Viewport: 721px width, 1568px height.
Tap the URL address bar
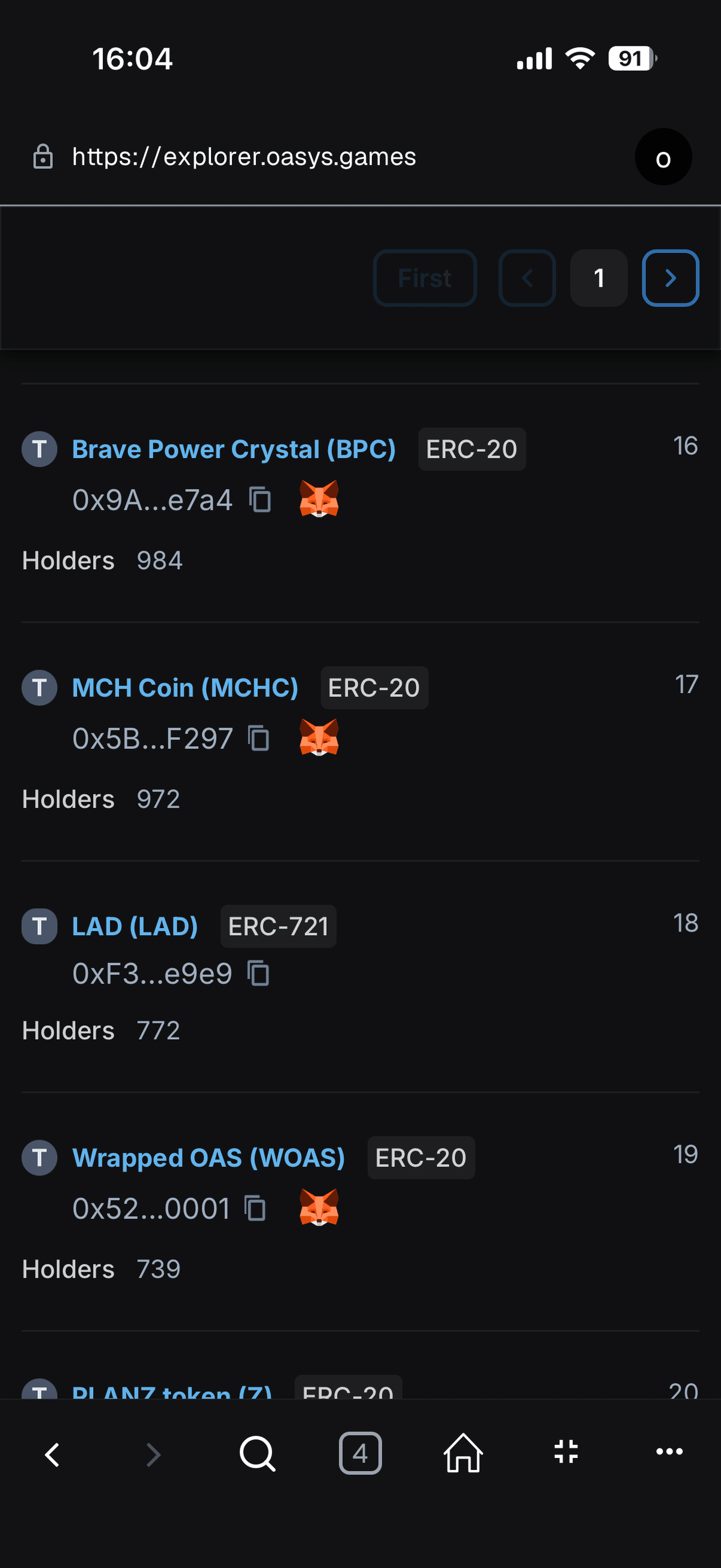point(243,157)
